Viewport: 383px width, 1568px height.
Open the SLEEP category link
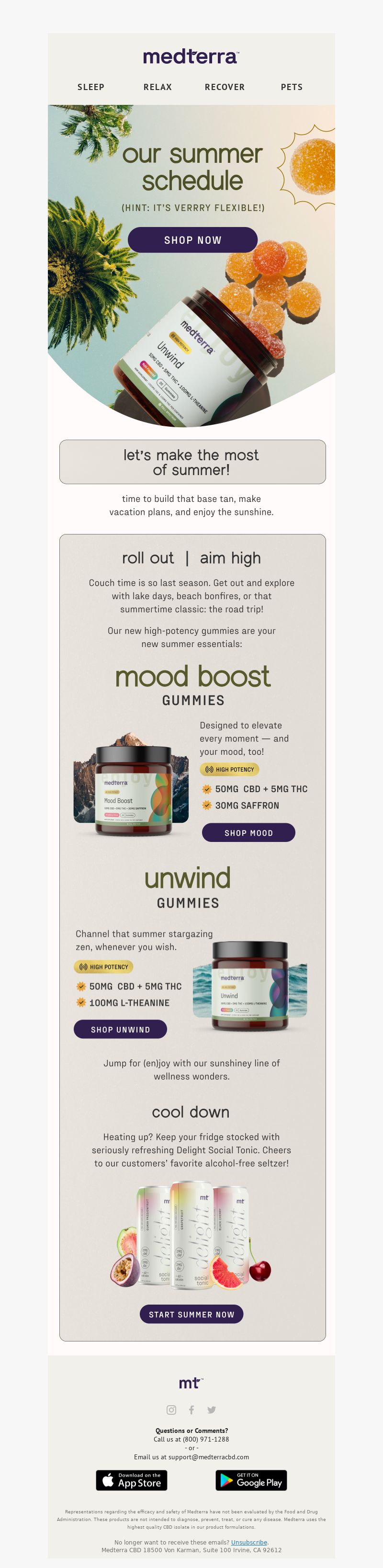click(91, 87)
